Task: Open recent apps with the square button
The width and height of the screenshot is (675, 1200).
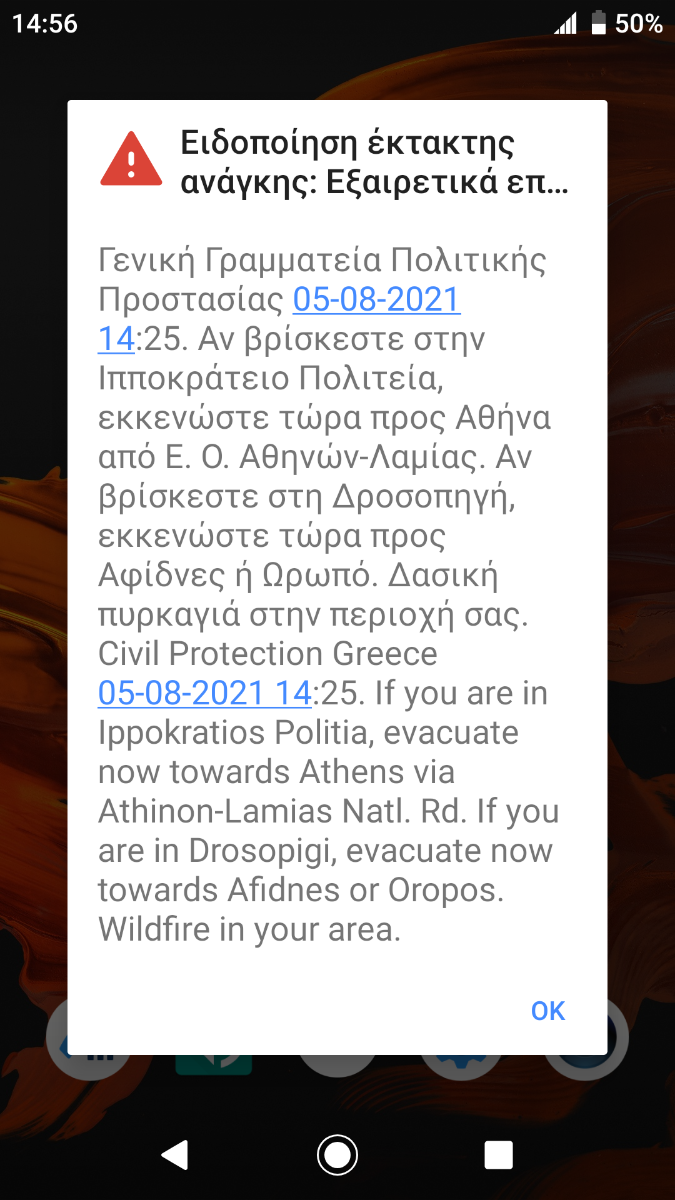Action: pos(498,1155)
